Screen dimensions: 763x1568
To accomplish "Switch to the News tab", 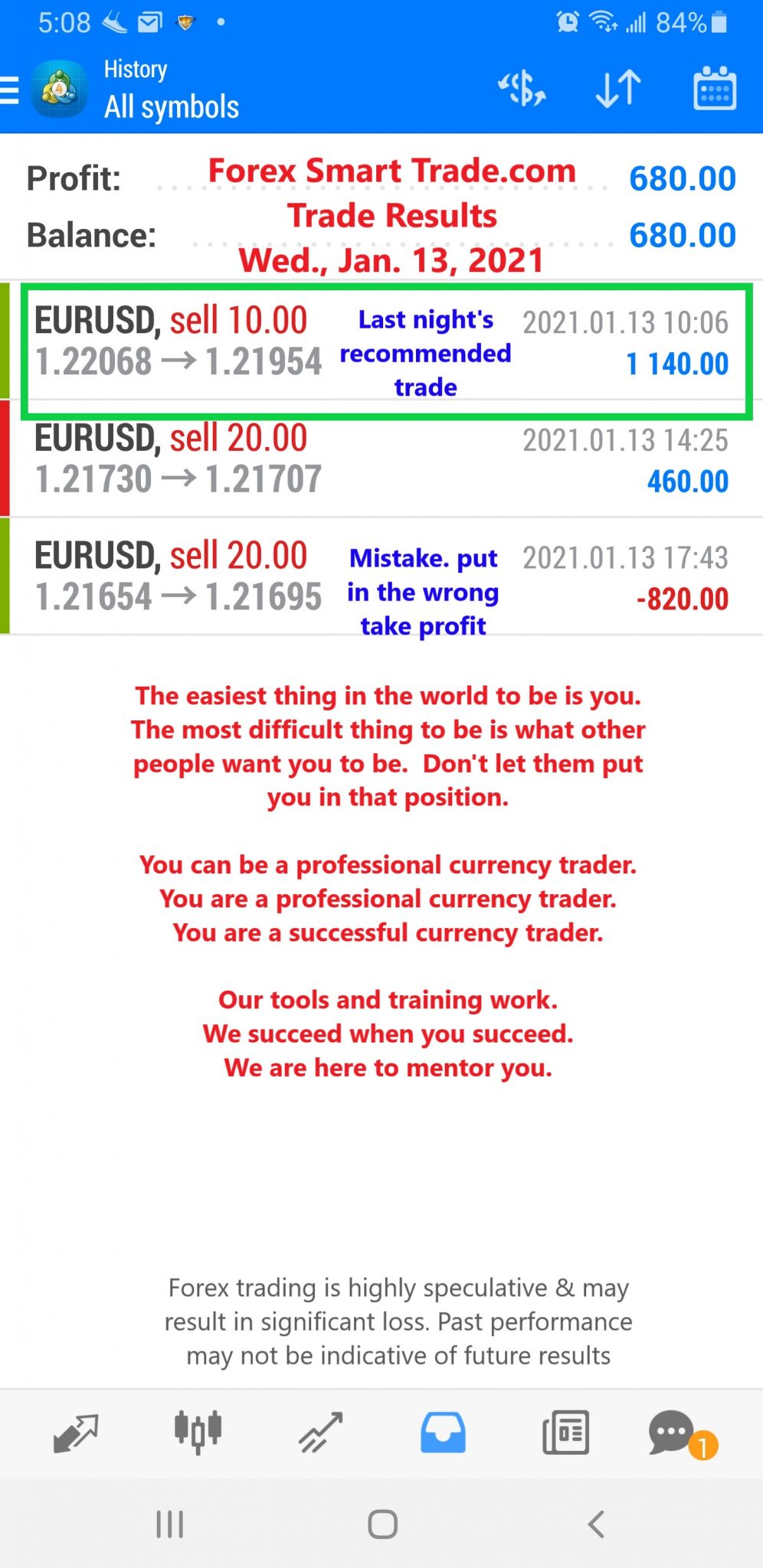I will tap(565, 1432).
